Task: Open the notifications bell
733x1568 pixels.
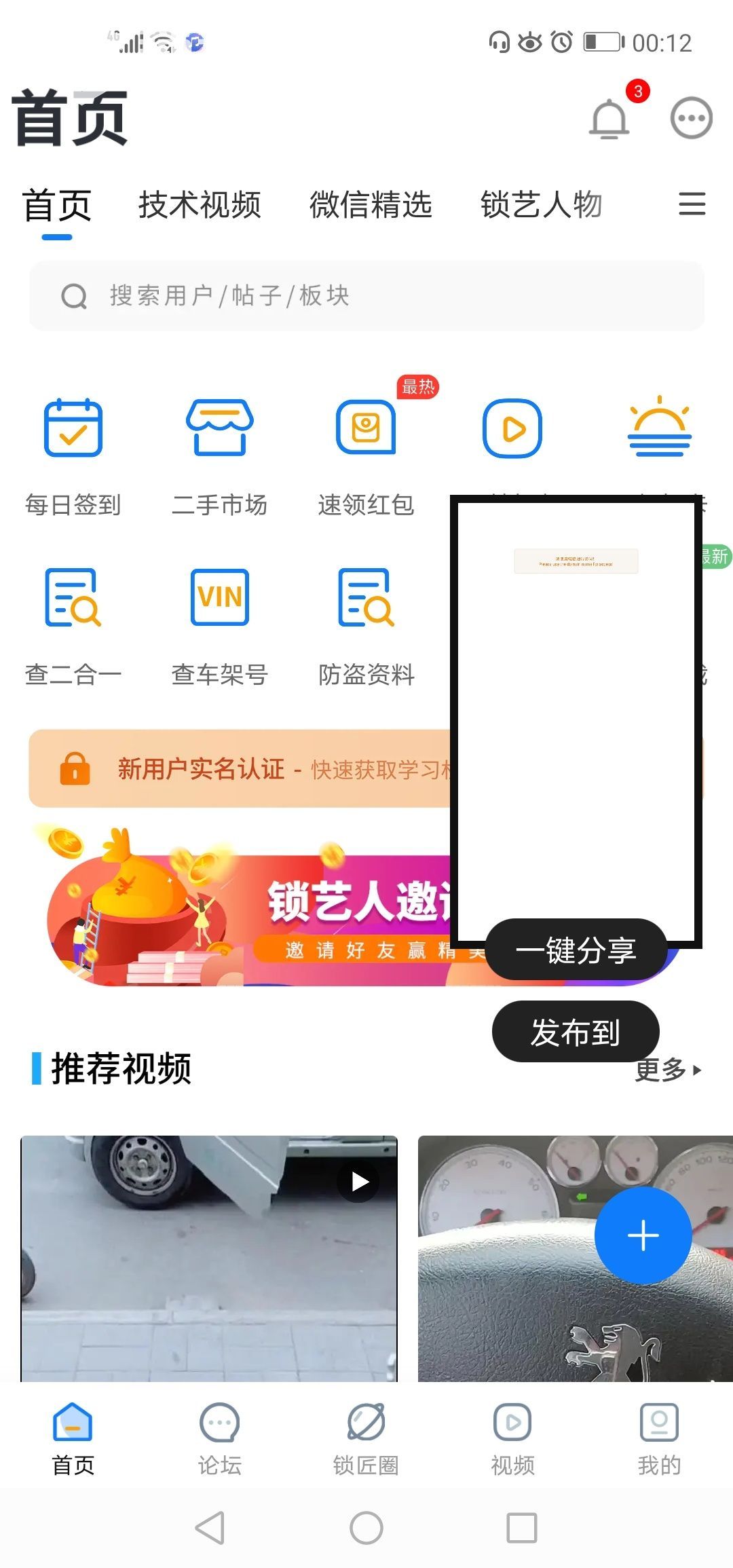Action: point(609,119)
